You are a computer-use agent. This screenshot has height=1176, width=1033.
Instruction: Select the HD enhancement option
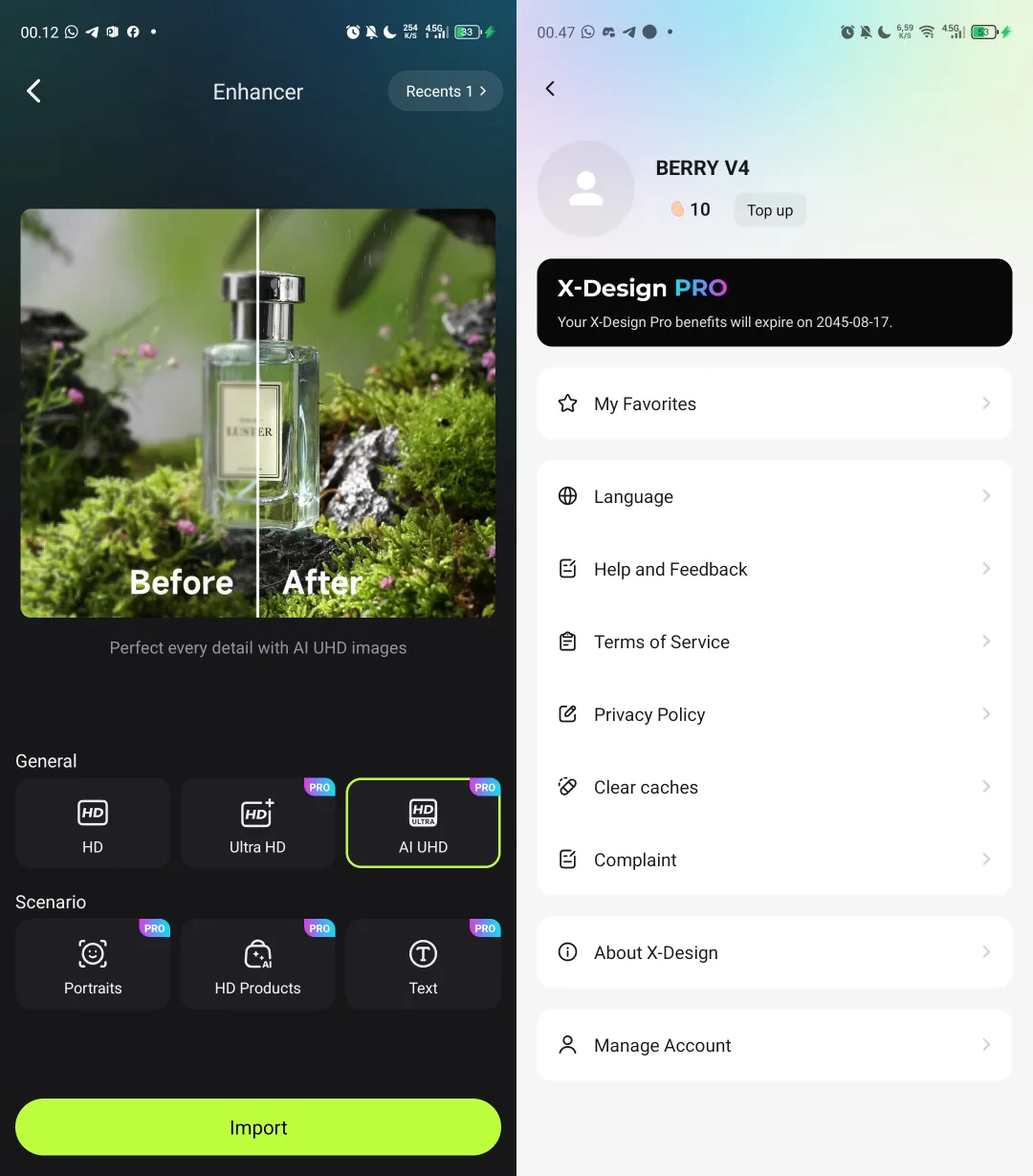(93, 823)
